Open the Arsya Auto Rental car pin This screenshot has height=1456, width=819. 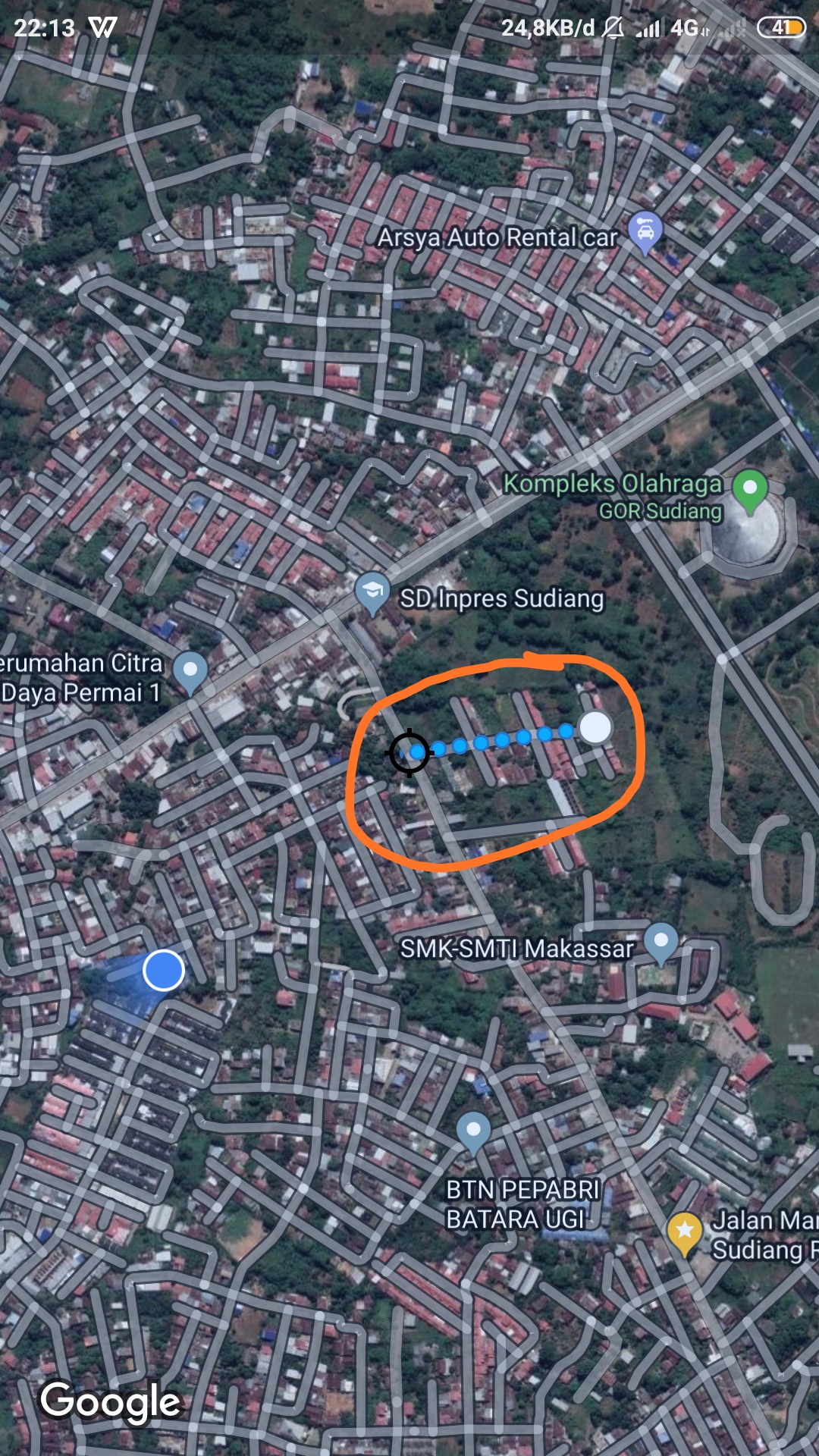tap(645, 230)
